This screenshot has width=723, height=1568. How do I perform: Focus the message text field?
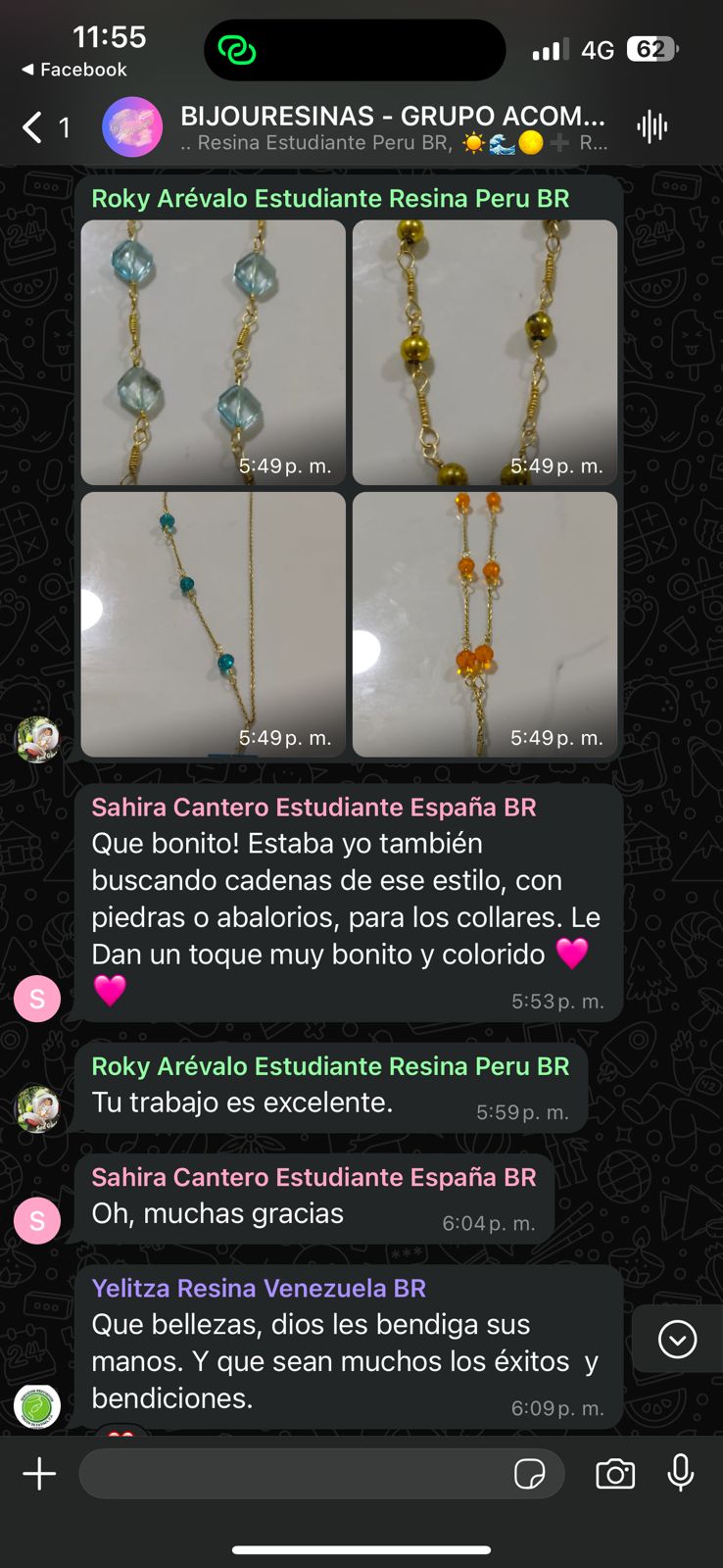[294, 1474]
